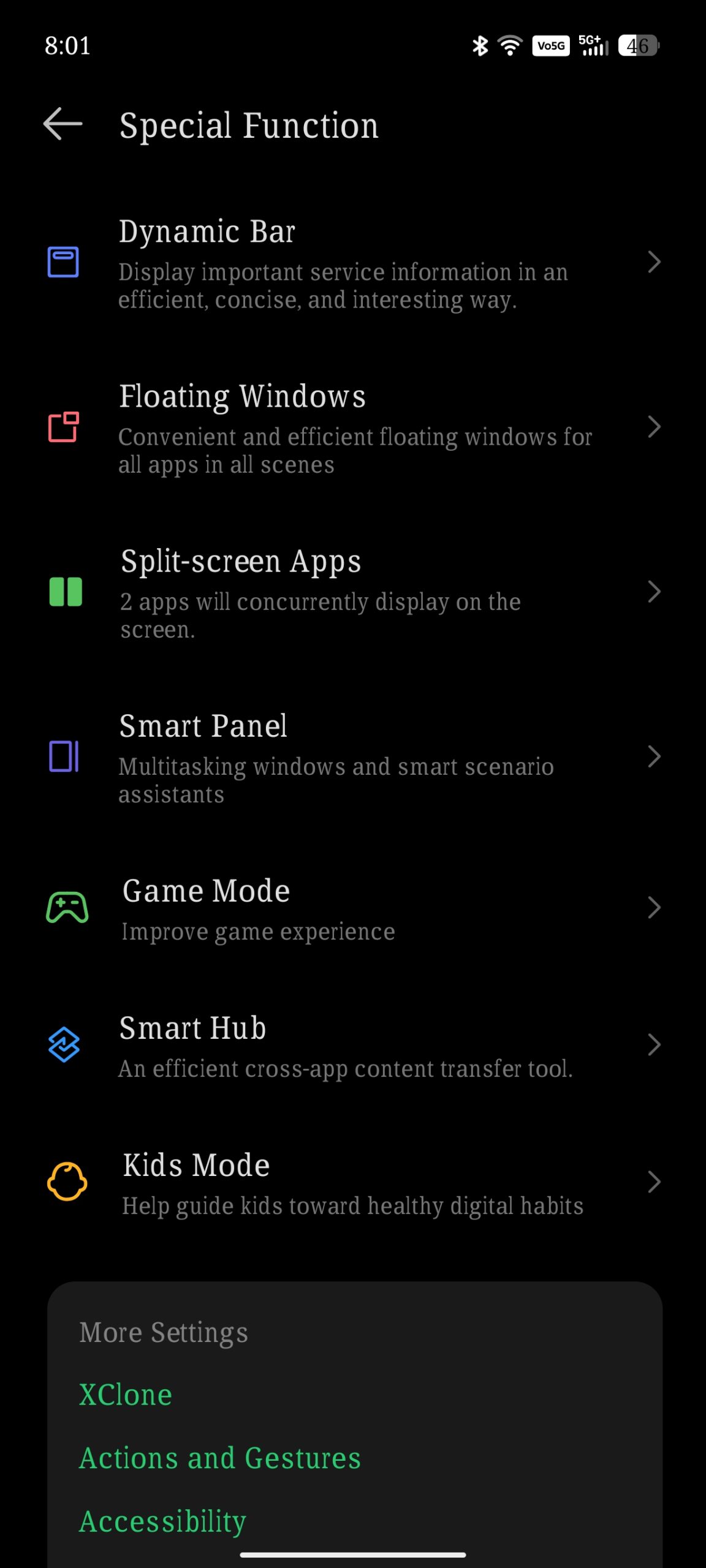Screen dimensions: 706x1568
Task: Select Split-screen Apps
Action: tap(353, 593)
